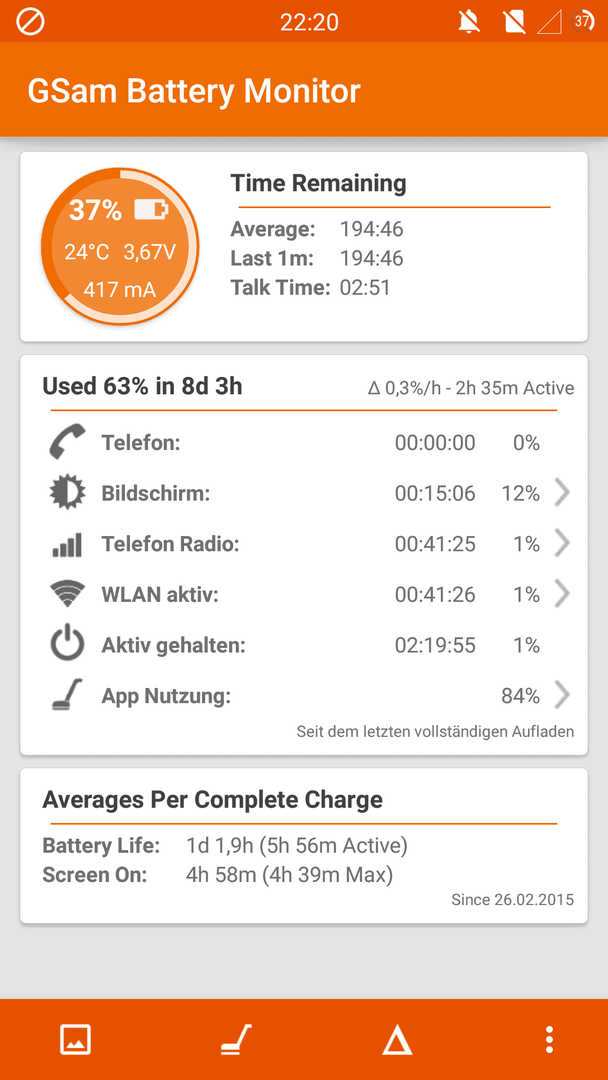608x1080 pixels.
Task: Open the Time Remaining card
Action: click(x=304, y=247)
